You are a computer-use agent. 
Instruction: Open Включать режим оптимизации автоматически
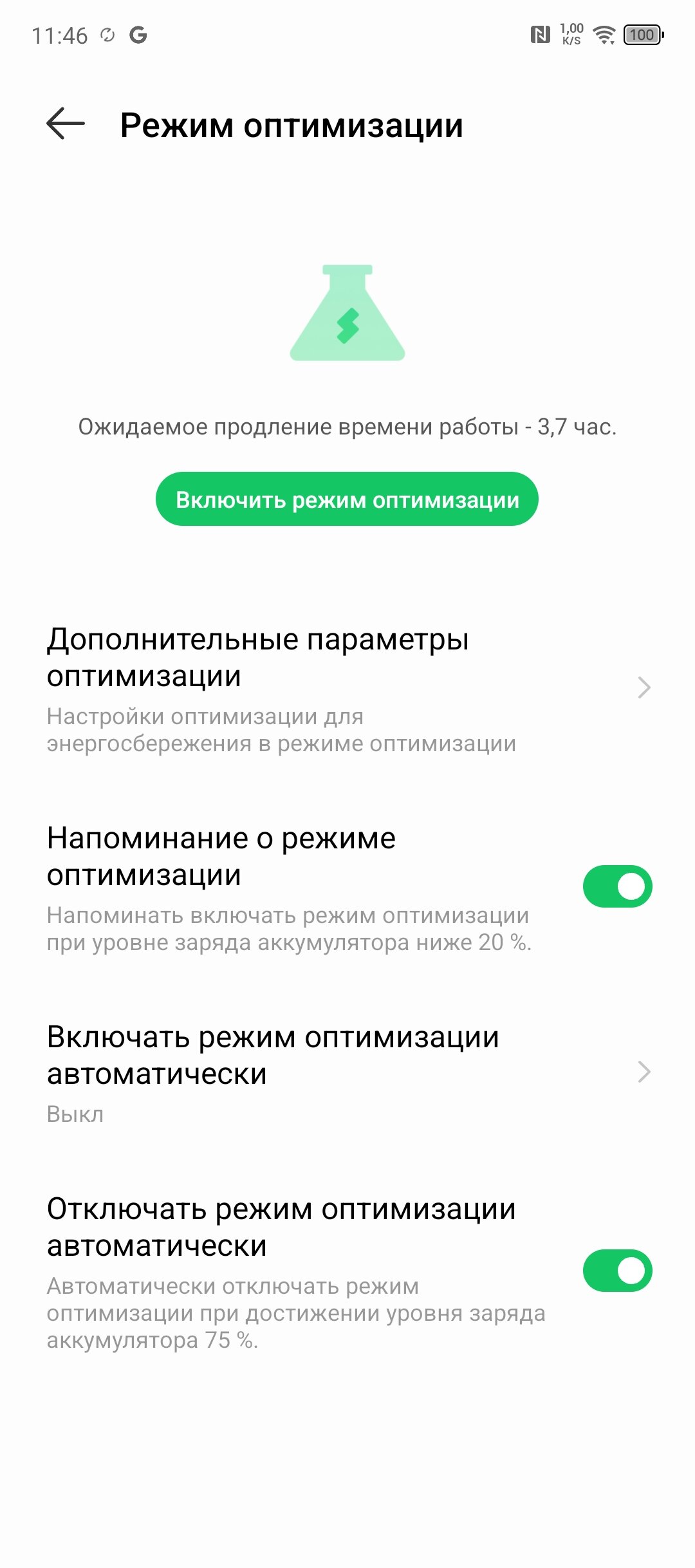coord(347,1072)
